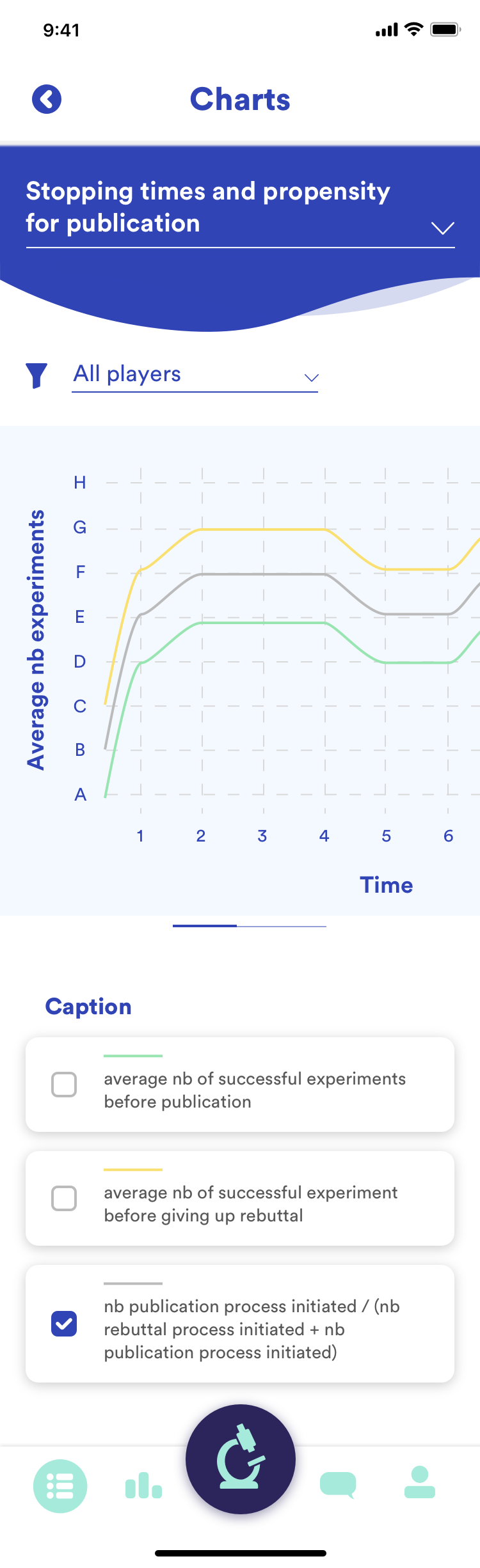The height and width of the screenshot is (1568, 480).
Task: Expand the chart type dropdown
Action: click(x=442, y=228)
